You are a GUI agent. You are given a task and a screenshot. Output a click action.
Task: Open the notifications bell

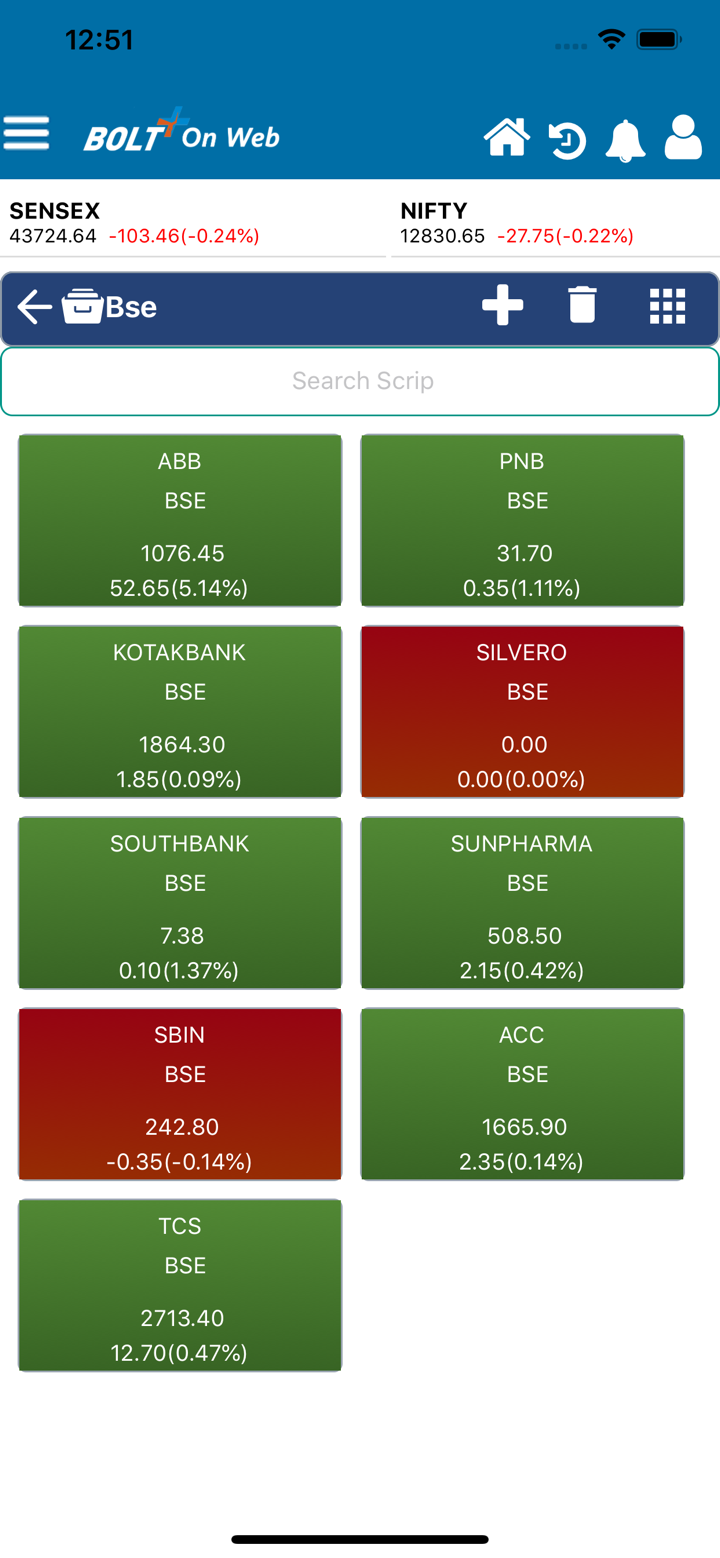[x=625, y=140]
